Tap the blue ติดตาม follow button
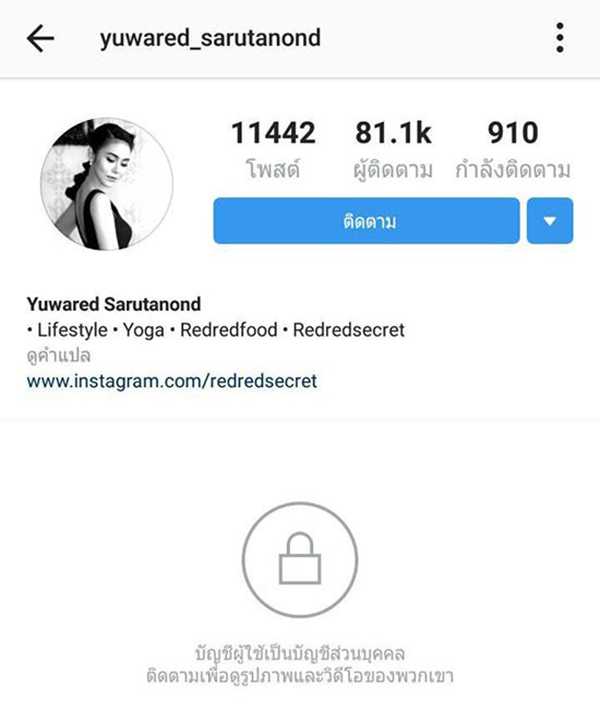600x723 pixels. 366,221
